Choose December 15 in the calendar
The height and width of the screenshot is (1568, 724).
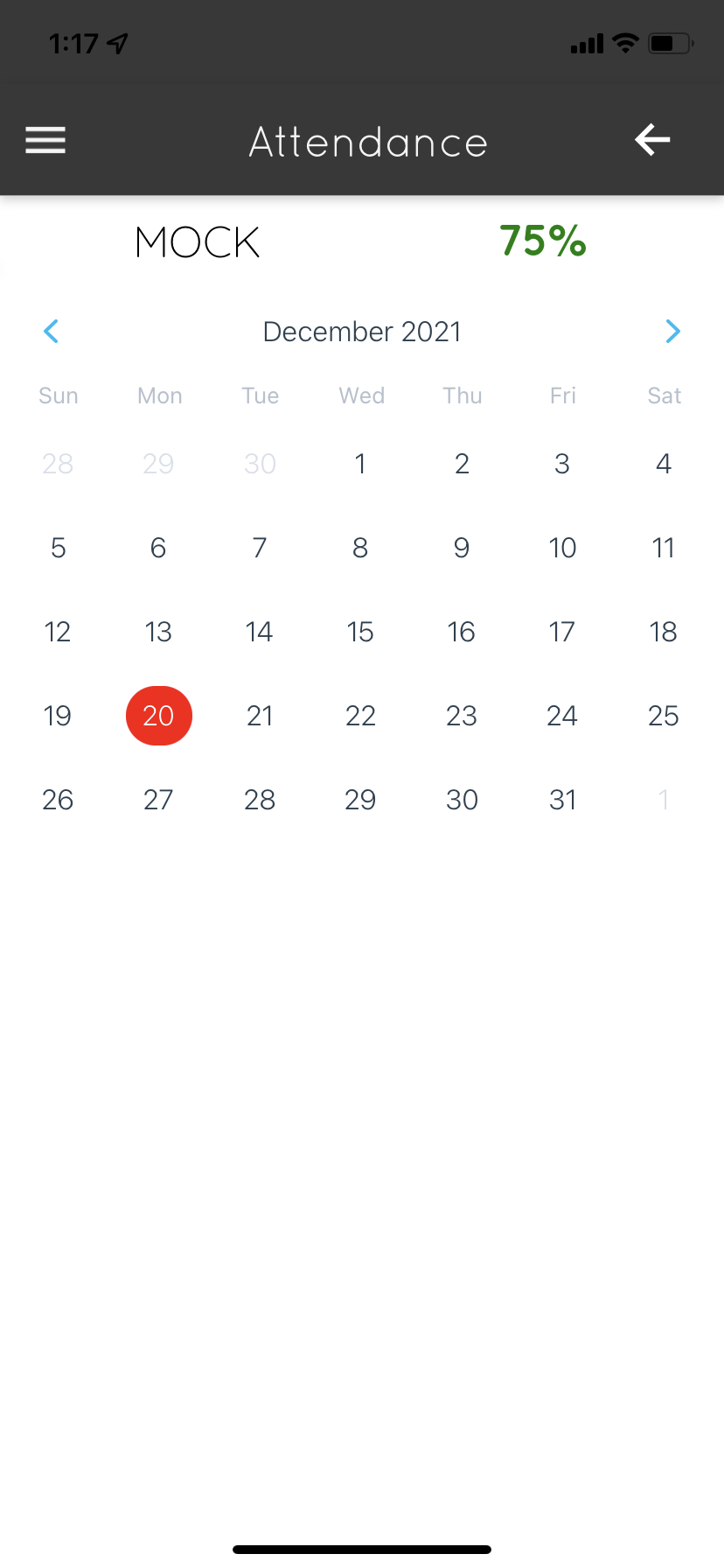pyautogui.click(x=360, y=632)
